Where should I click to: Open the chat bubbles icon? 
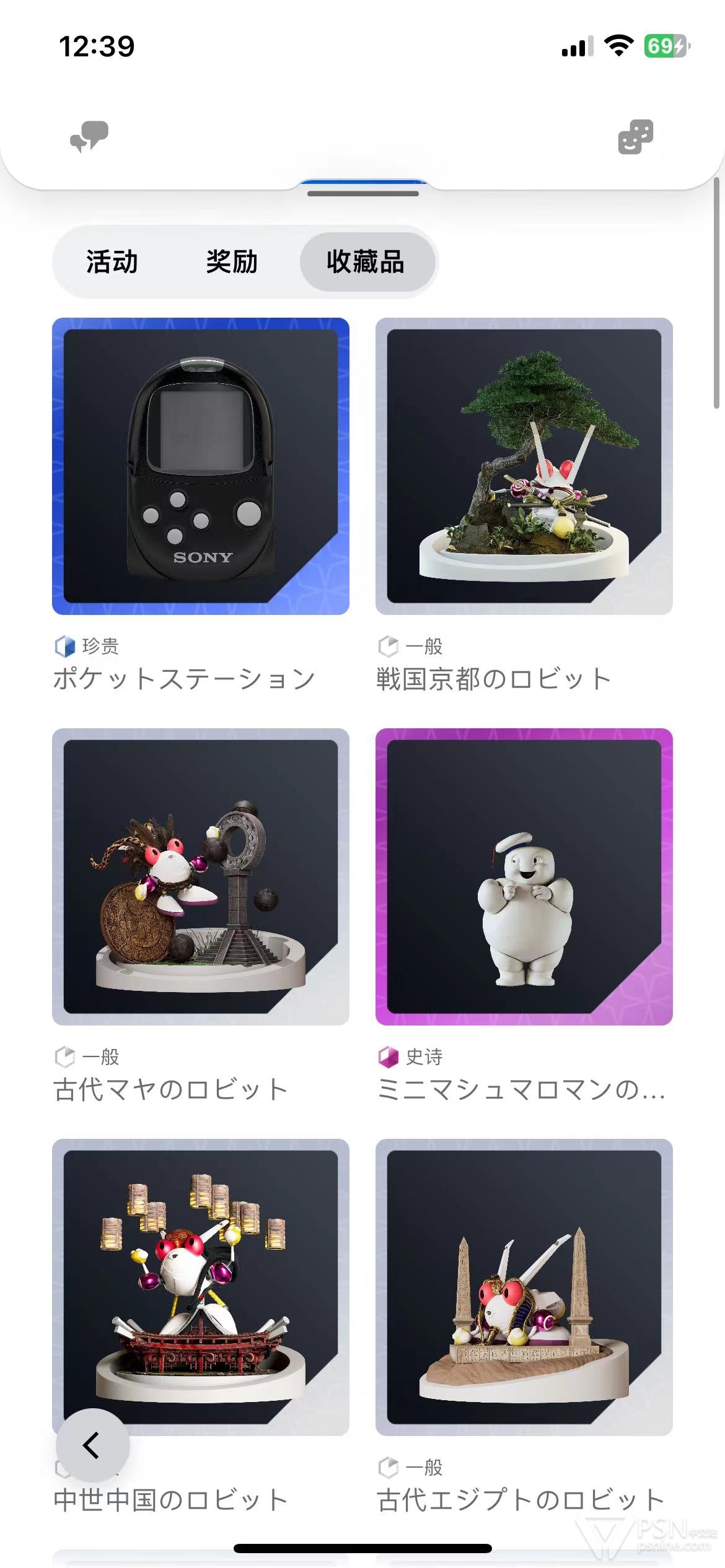(89, 137)
